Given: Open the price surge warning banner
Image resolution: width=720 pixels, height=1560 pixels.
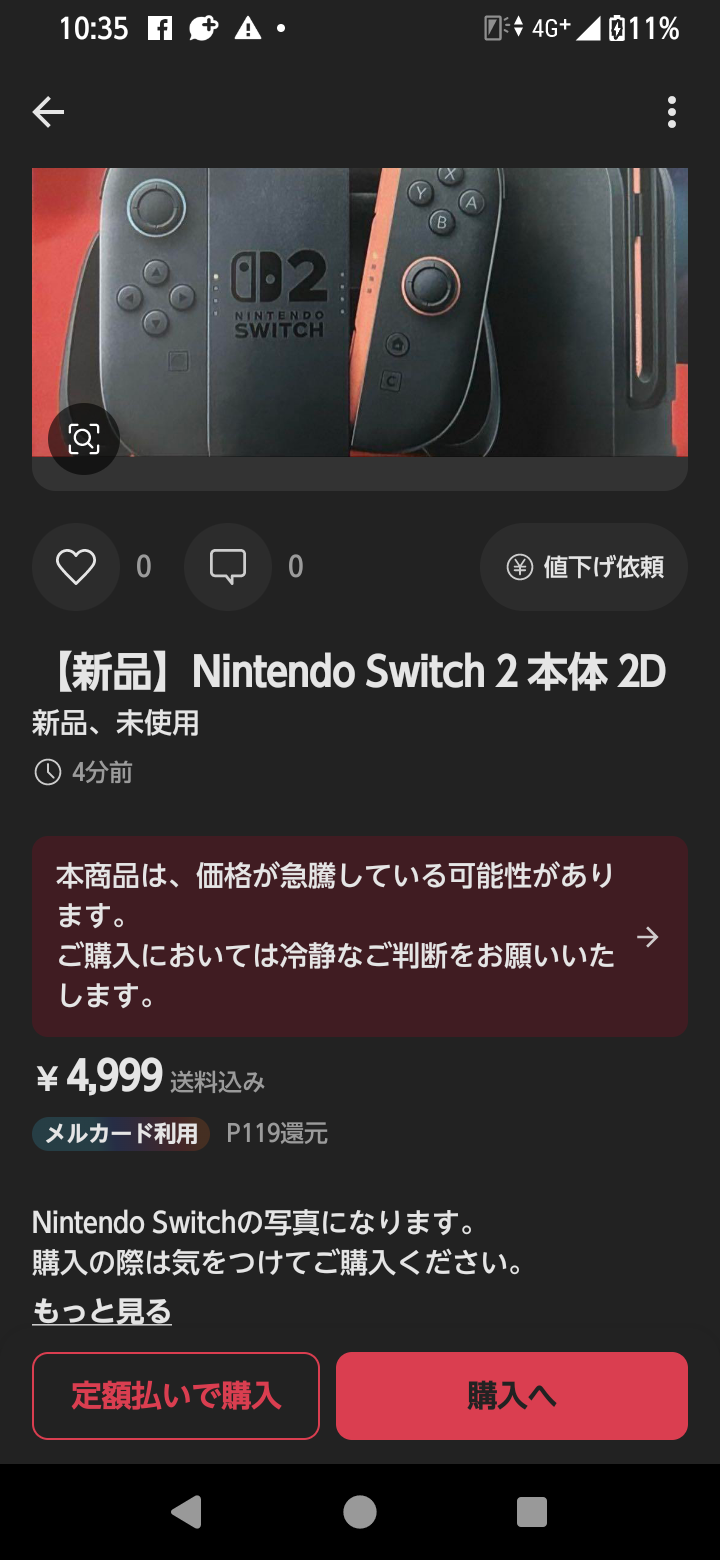Looking at the screenshot, I should tap(360, 936).
